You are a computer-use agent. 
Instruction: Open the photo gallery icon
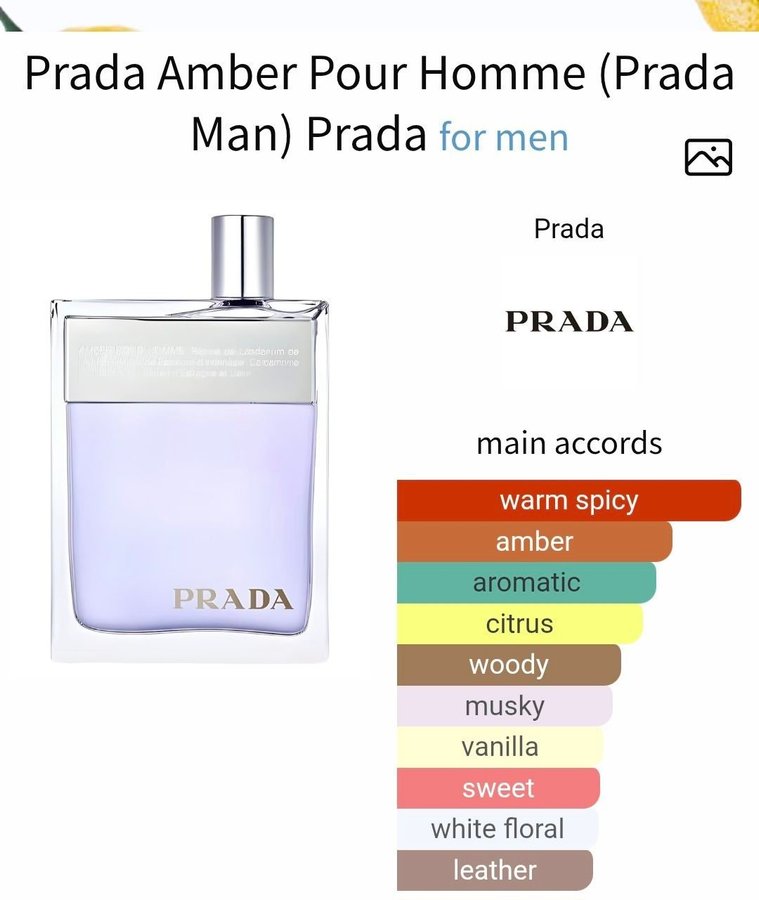tap(708, 158)
